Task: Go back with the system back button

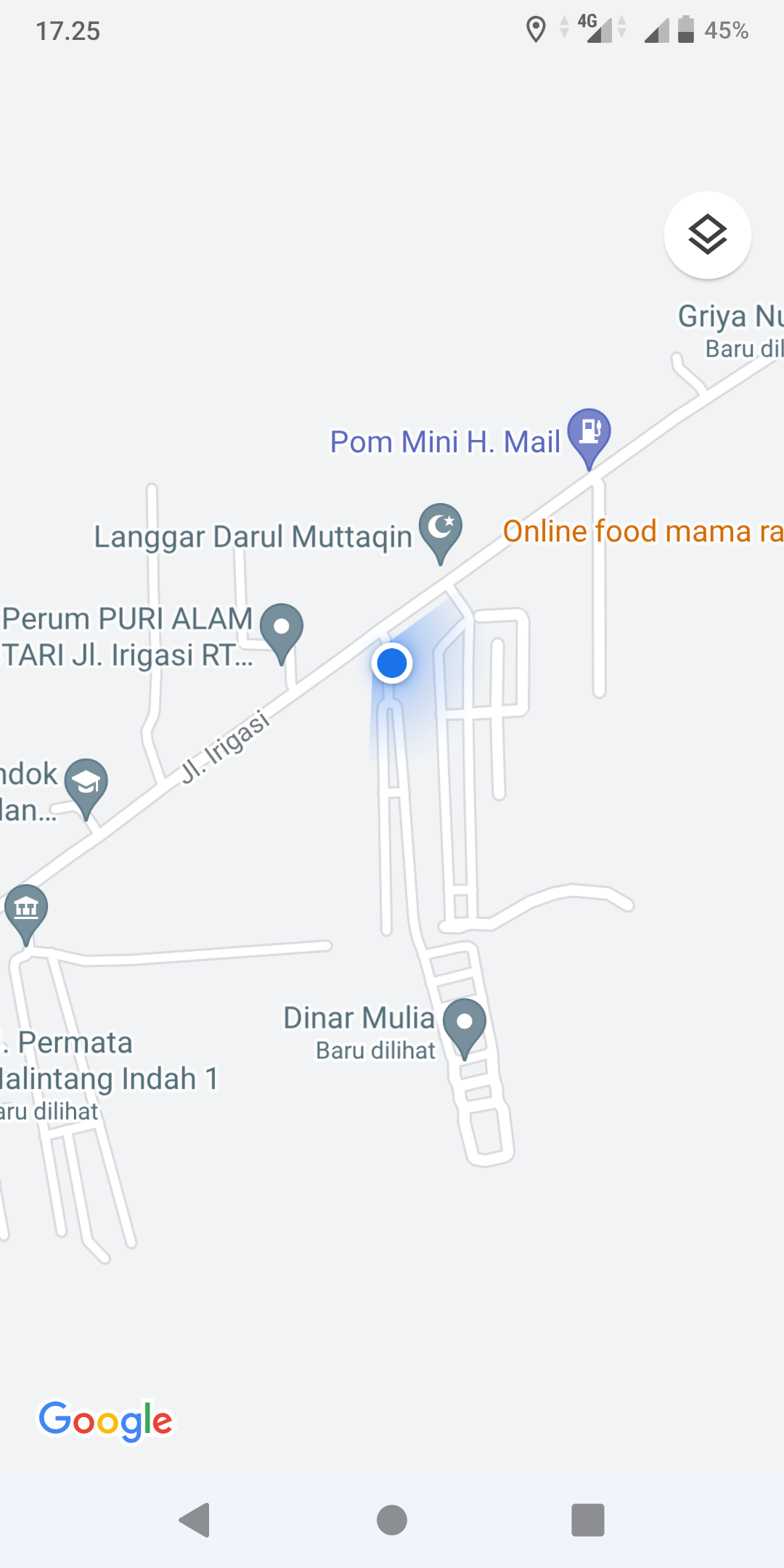Action: coord(195,1520)
